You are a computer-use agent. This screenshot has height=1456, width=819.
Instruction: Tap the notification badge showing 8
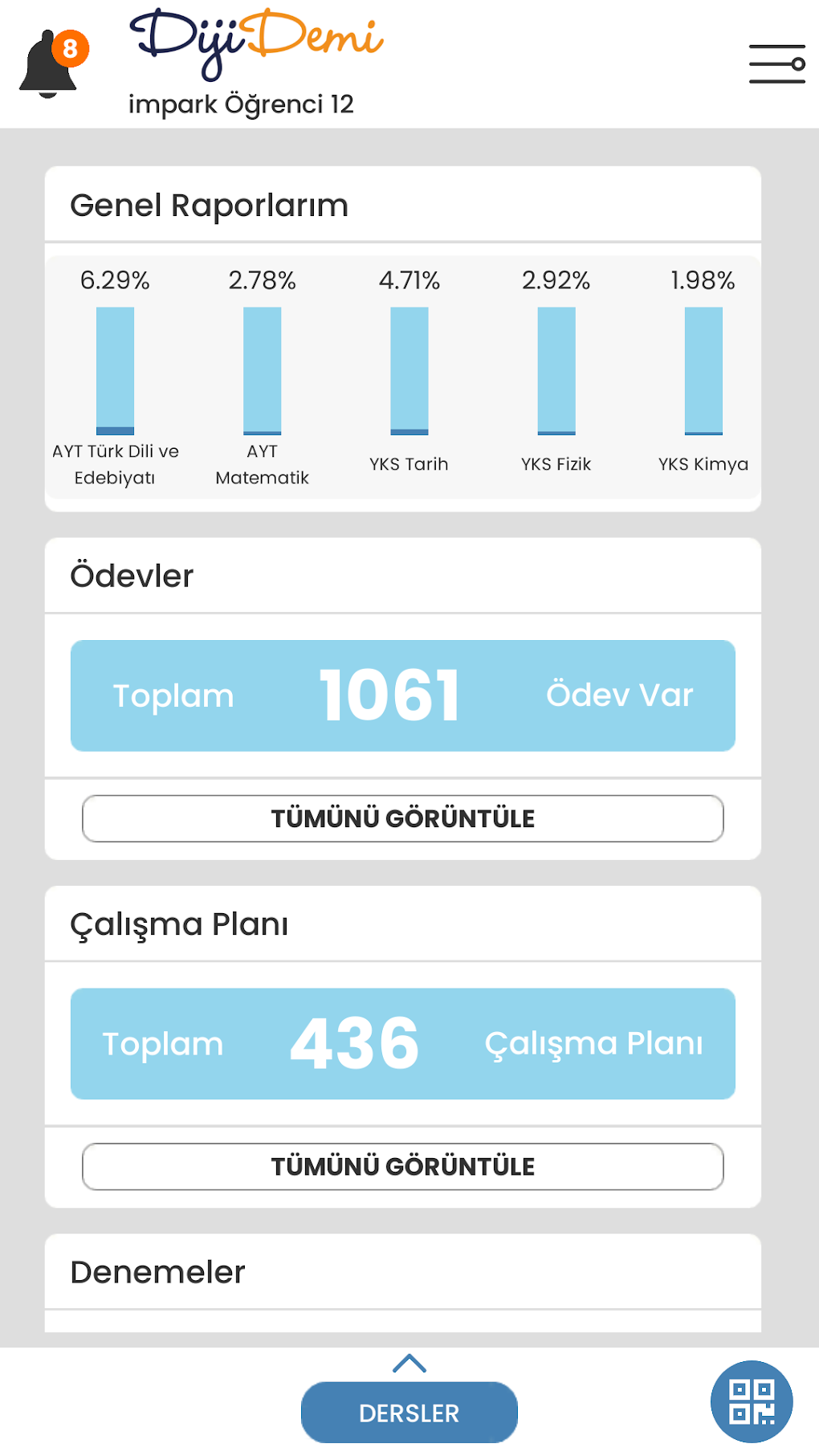coord(69,50)
